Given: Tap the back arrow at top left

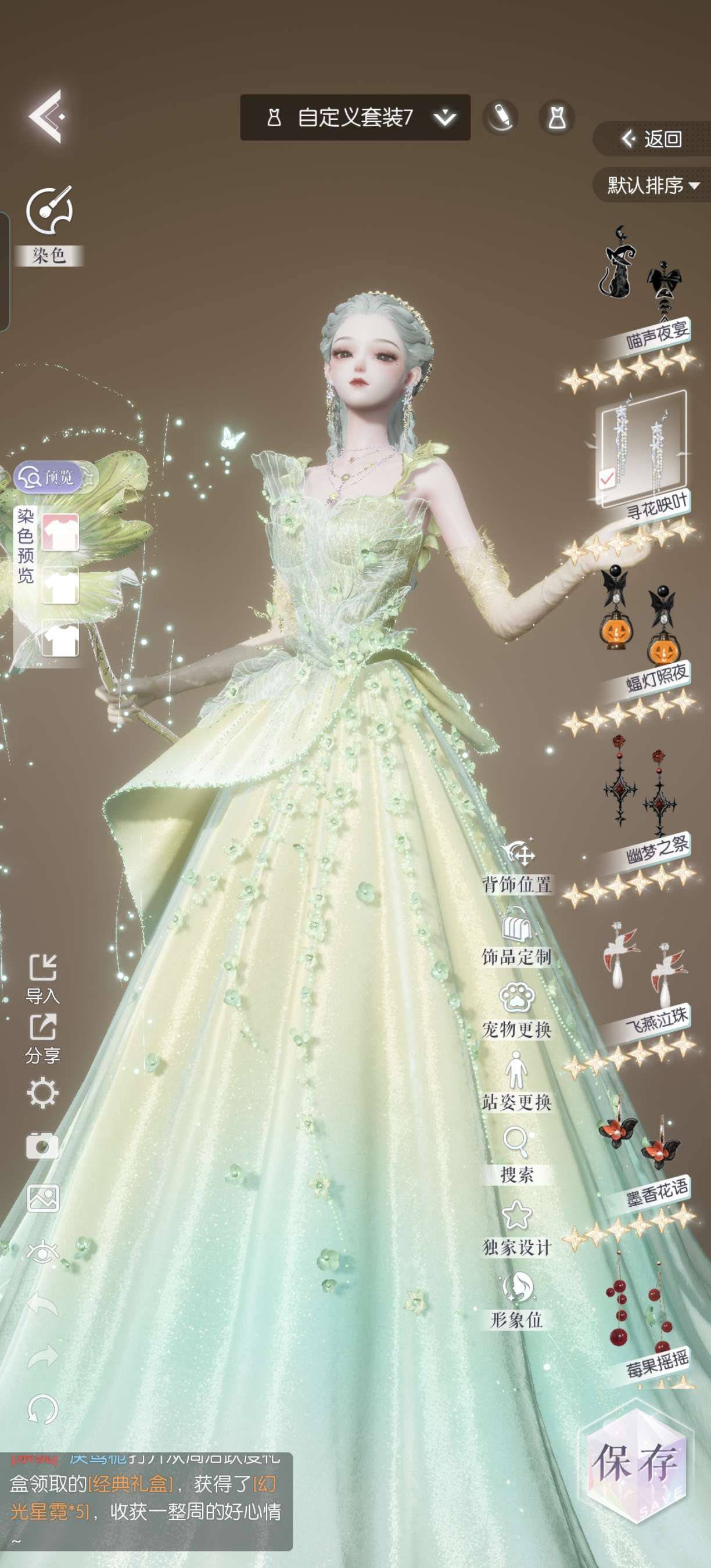Looking at the screenshot, I should pyautogui.click(x=46, y=116).
